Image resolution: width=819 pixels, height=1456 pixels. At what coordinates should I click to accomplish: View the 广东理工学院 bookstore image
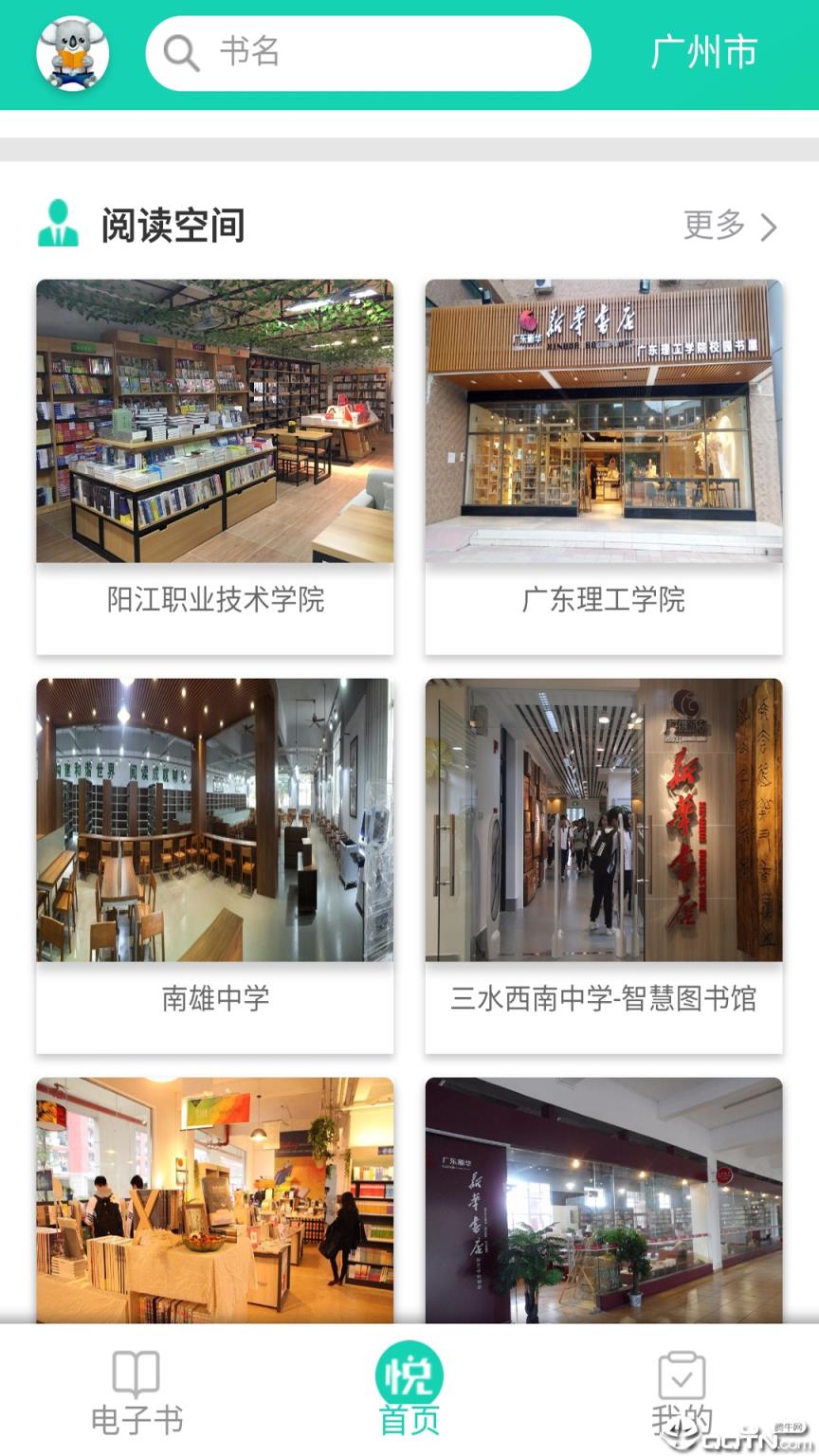click(604, 422)
